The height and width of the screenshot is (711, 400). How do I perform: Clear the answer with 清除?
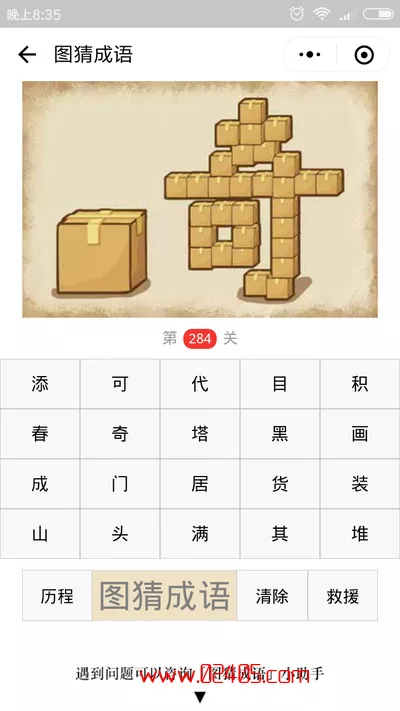pyautogui.click(x=272, y=596)
